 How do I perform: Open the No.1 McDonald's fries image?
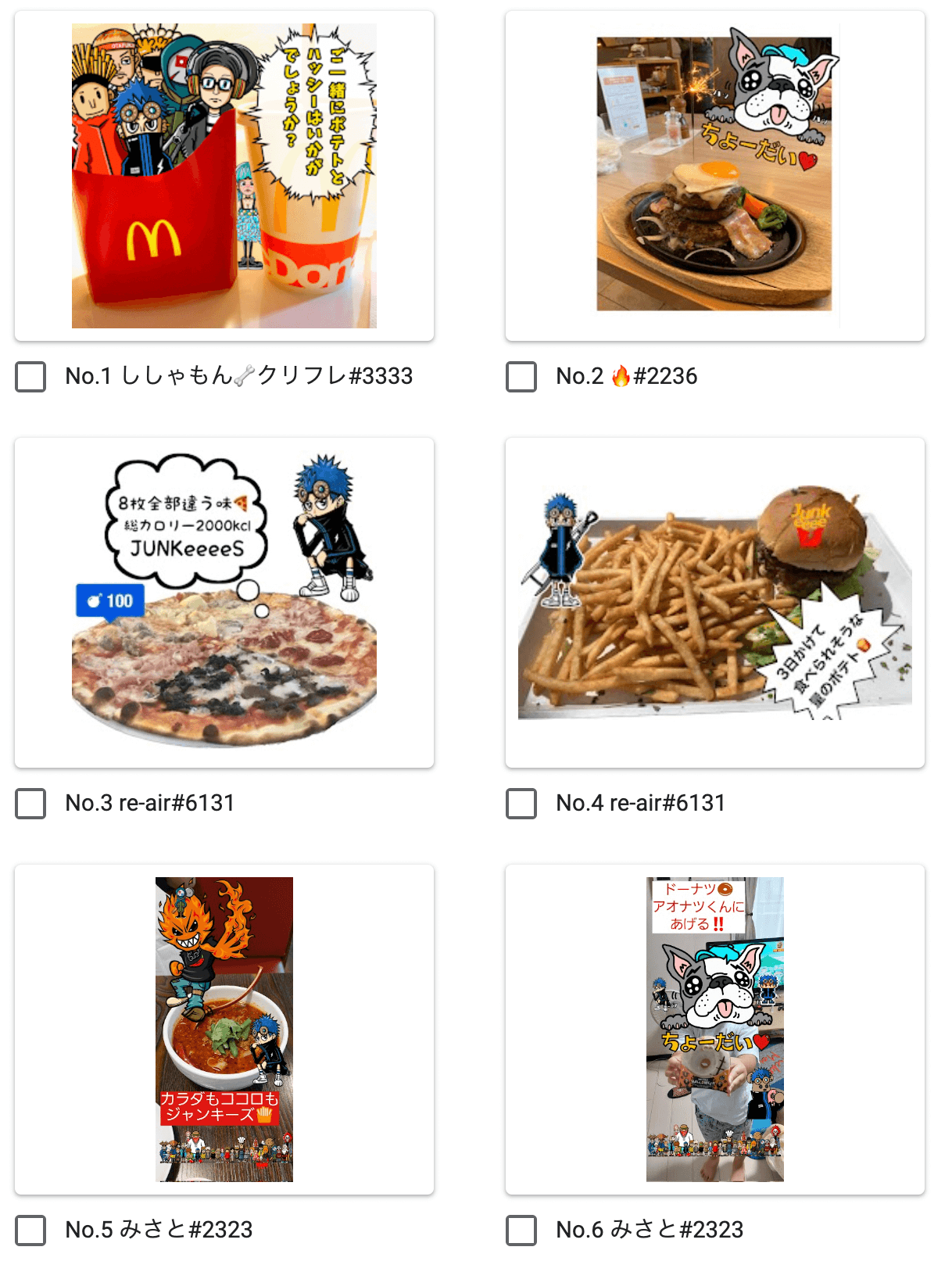click(224, 176)
